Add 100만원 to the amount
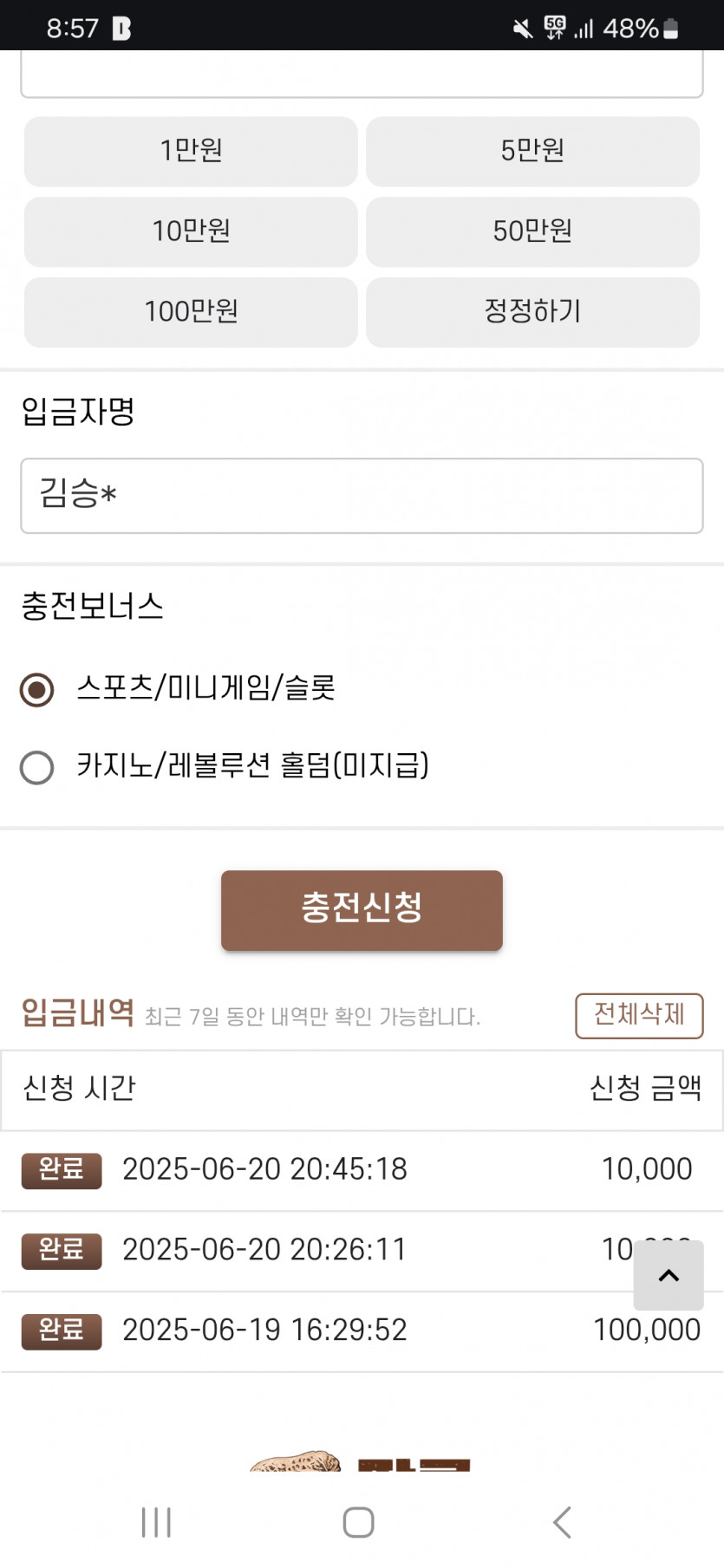This screenshot has height=1568, width=724. pyautogui.click(x=191, y=312)
